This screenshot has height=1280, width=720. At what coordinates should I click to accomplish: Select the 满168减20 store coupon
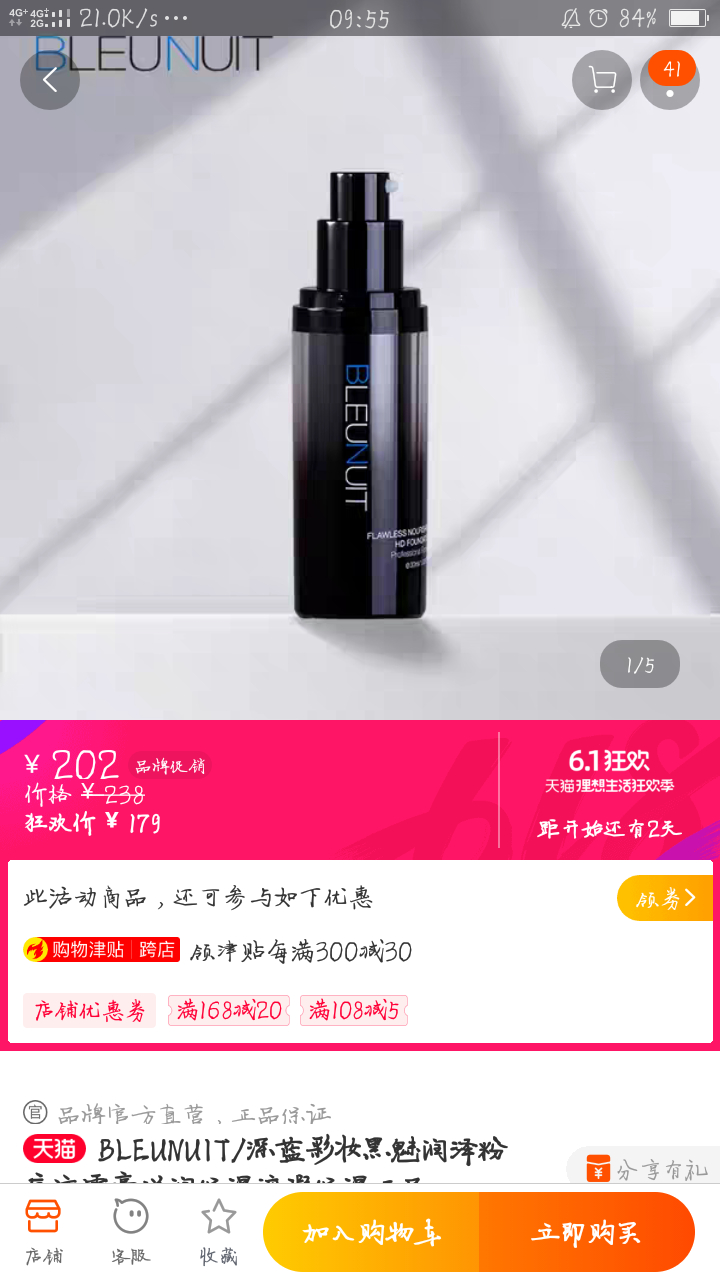229,1010
